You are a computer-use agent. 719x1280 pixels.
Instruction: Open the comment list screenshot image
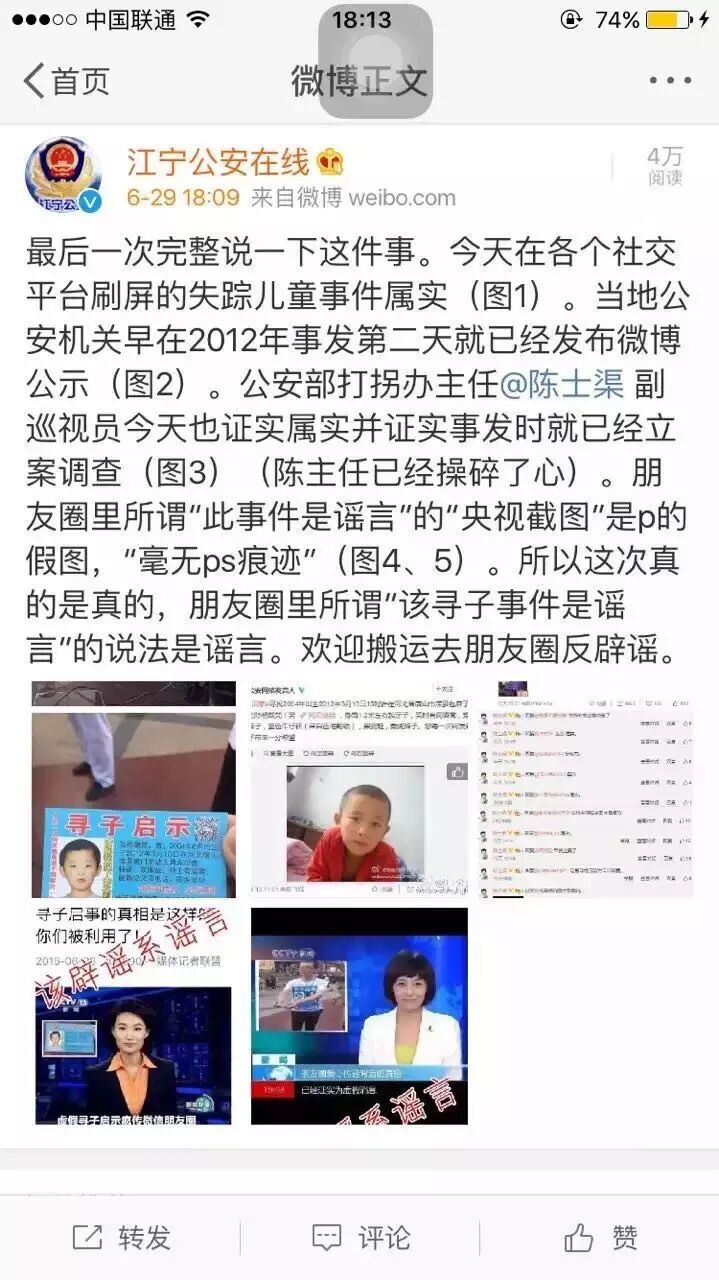click(584, 789)
